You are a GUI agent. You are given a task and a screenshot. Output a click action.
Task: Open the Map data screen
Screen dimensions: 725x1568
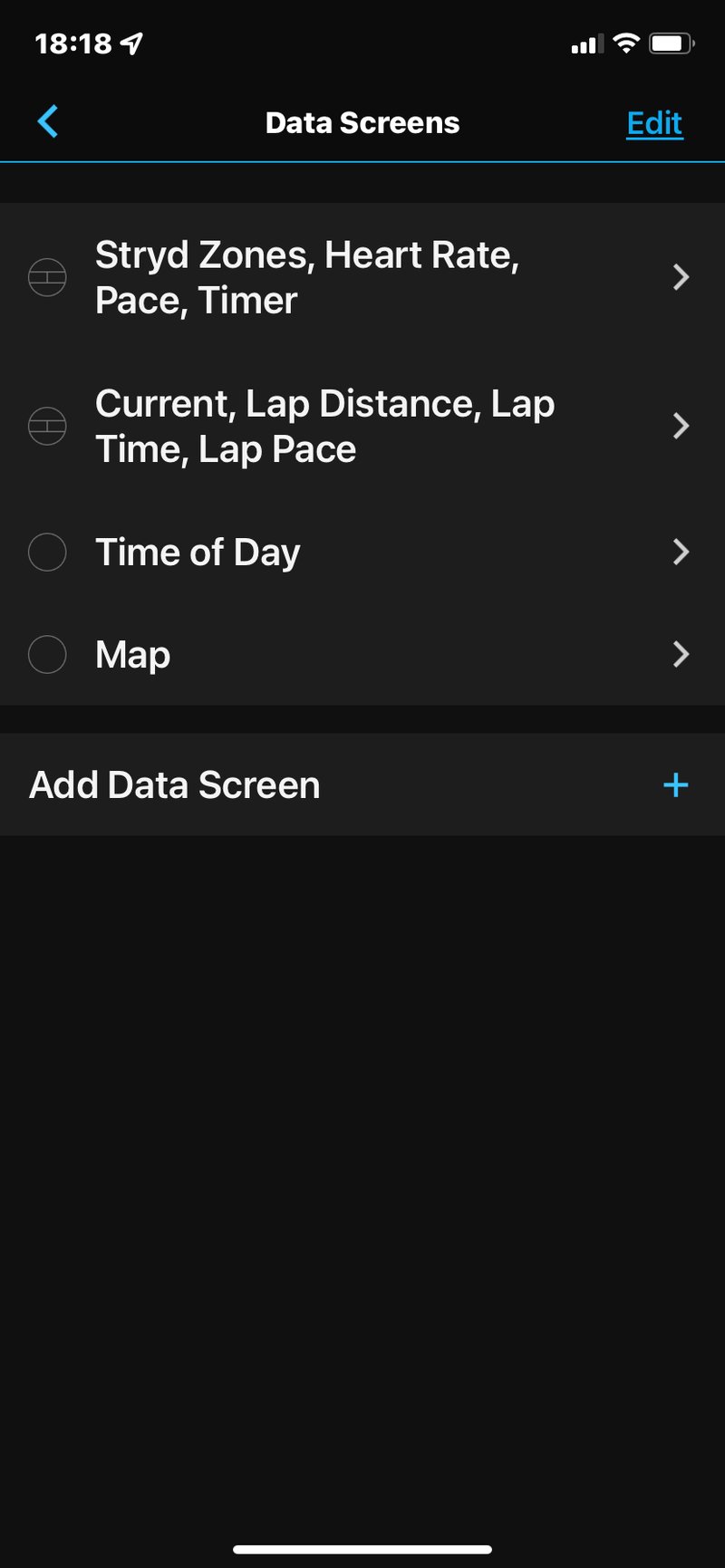(362, 654)
